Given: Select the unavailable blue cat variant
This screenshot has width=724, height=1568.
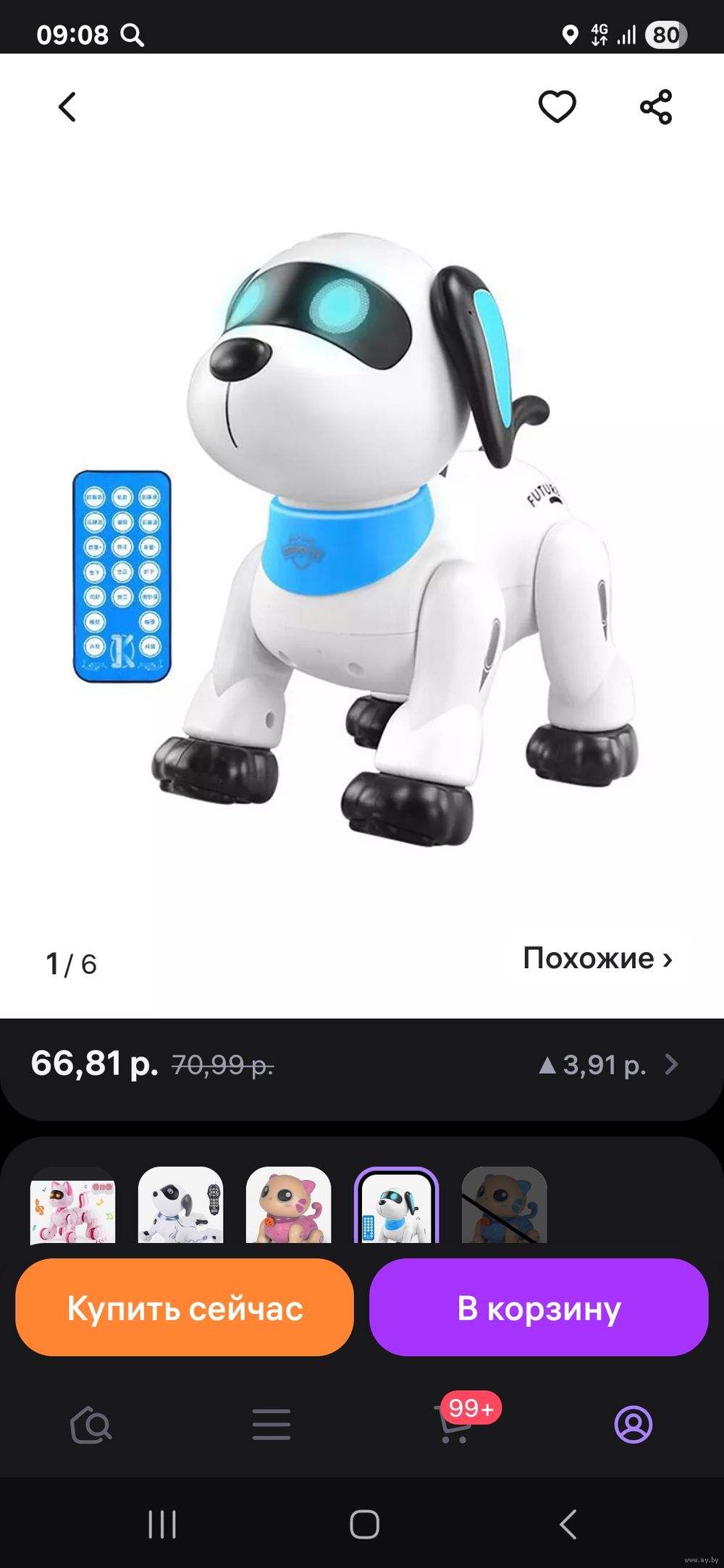Looking at the screenshot, I should [504, 1205].
